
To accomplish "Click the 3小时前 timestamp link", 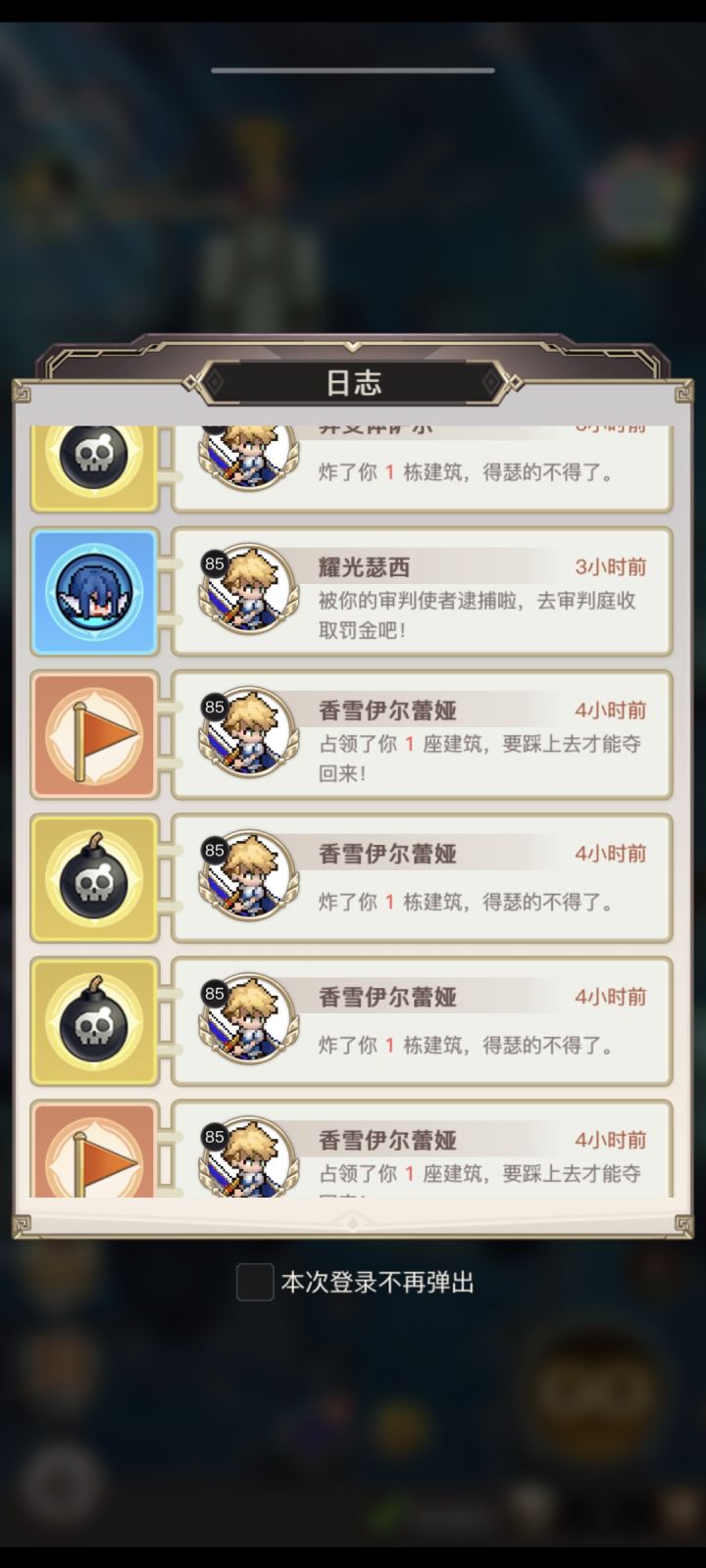I will point(608,566).
